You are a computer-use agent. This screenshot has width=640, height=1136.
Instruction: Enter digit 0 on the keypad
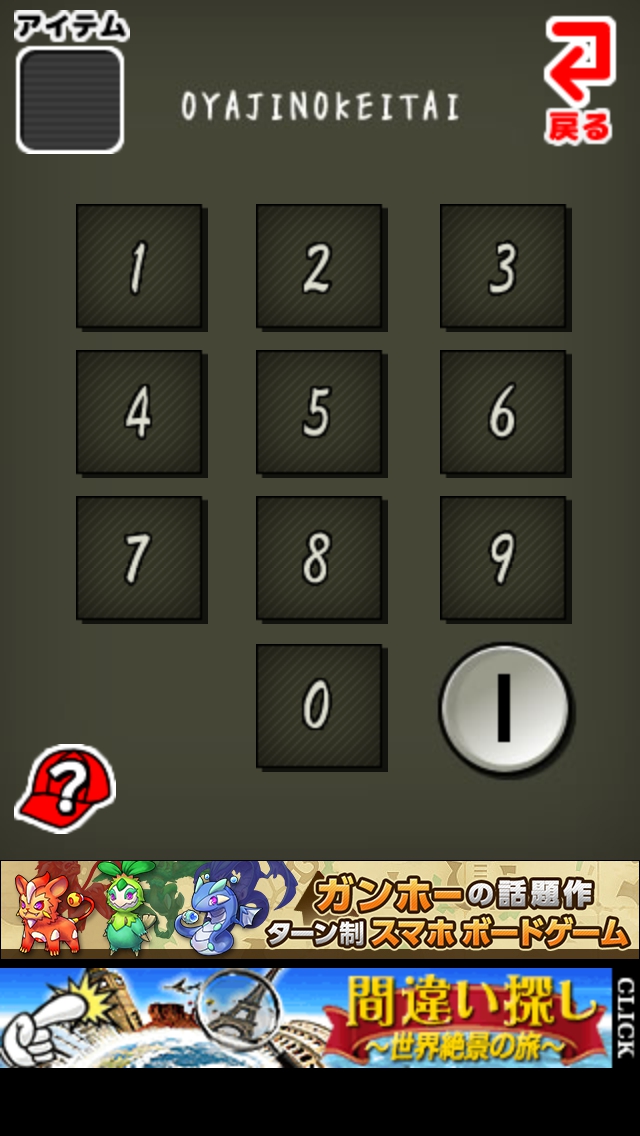318,706
